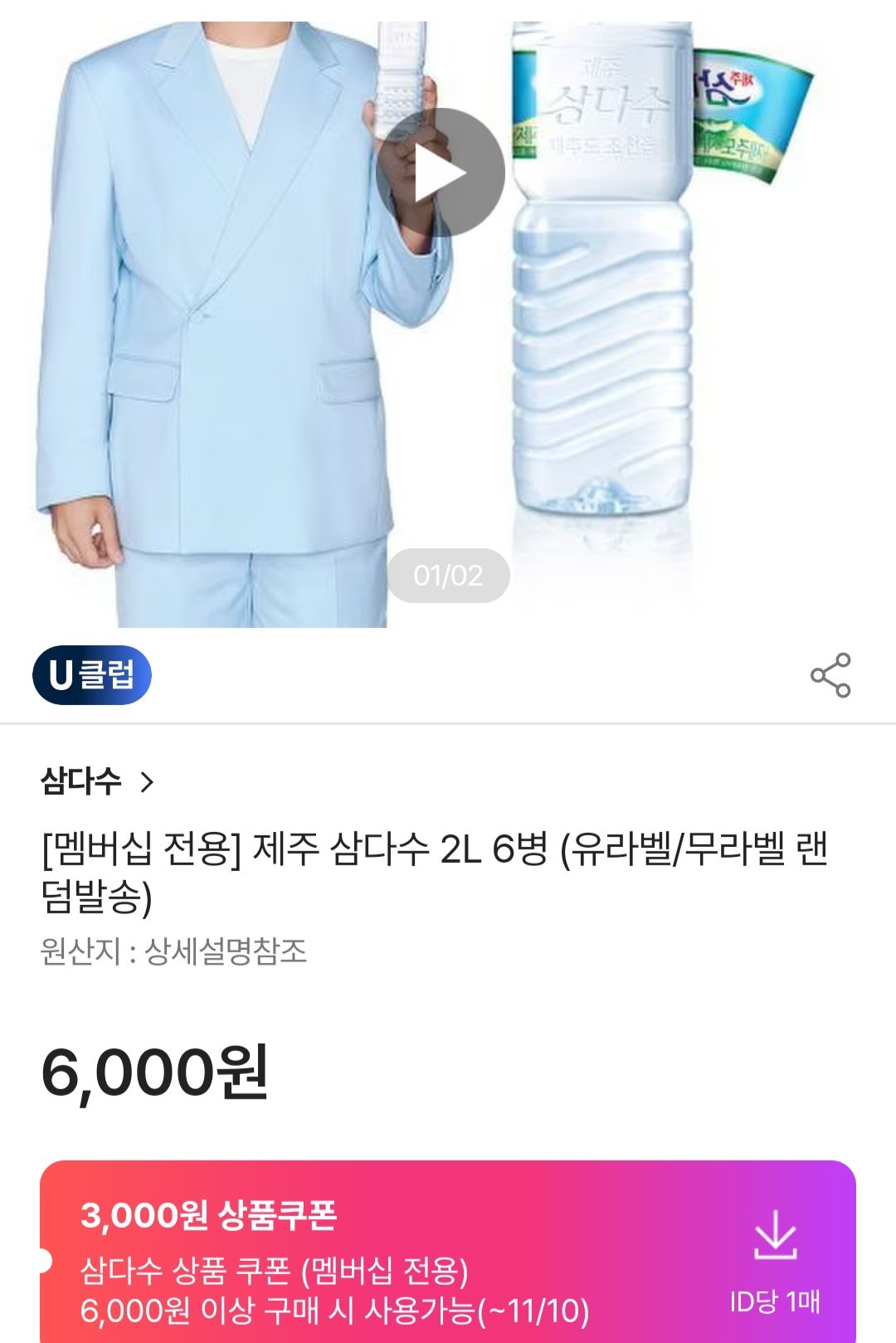The image size is (896, 1343).
Task: Tap the U클럽 membership badge
Action: tap(92, 674)
